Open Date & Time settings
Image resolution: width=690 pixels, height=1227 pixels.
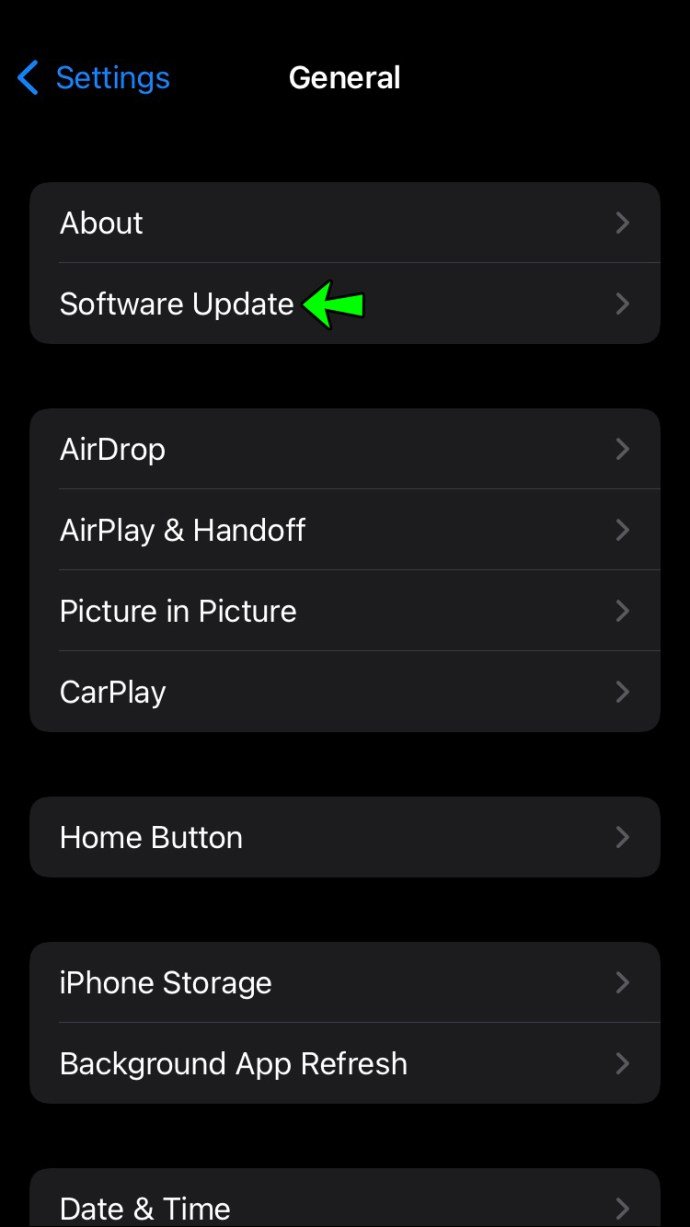click(345, 1198)
